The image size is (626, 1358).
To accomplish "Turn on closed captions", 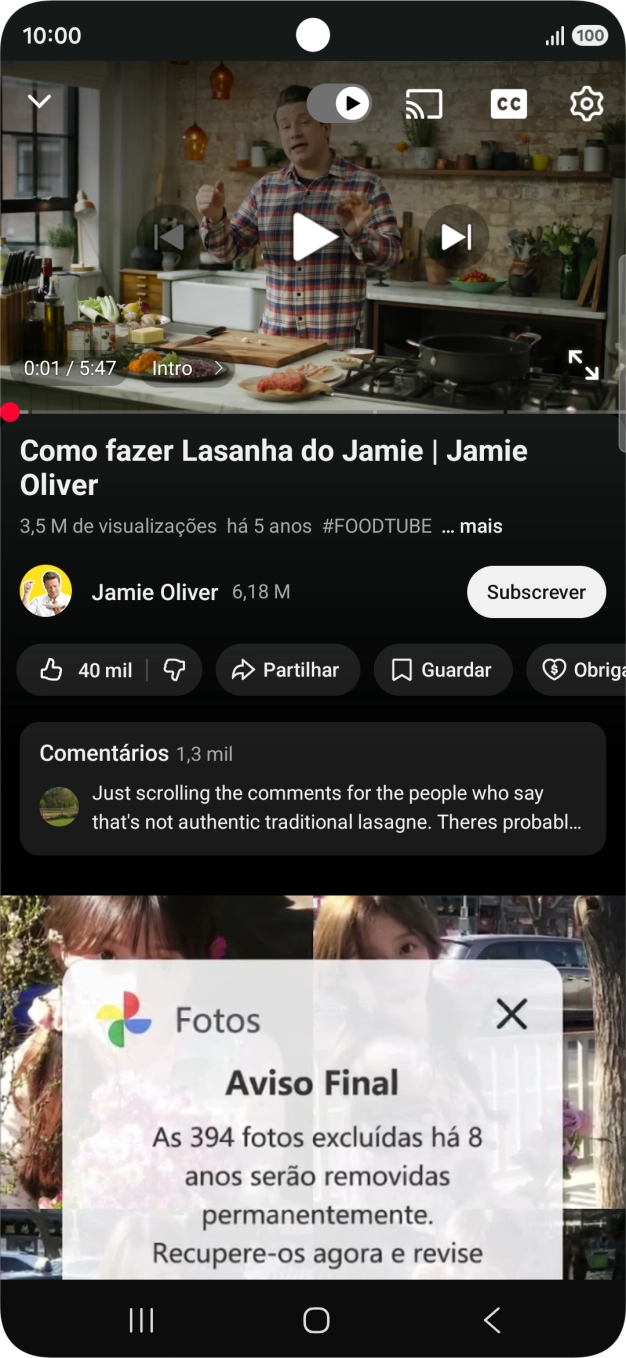I will pyautogui.click(x=508, y=104).
